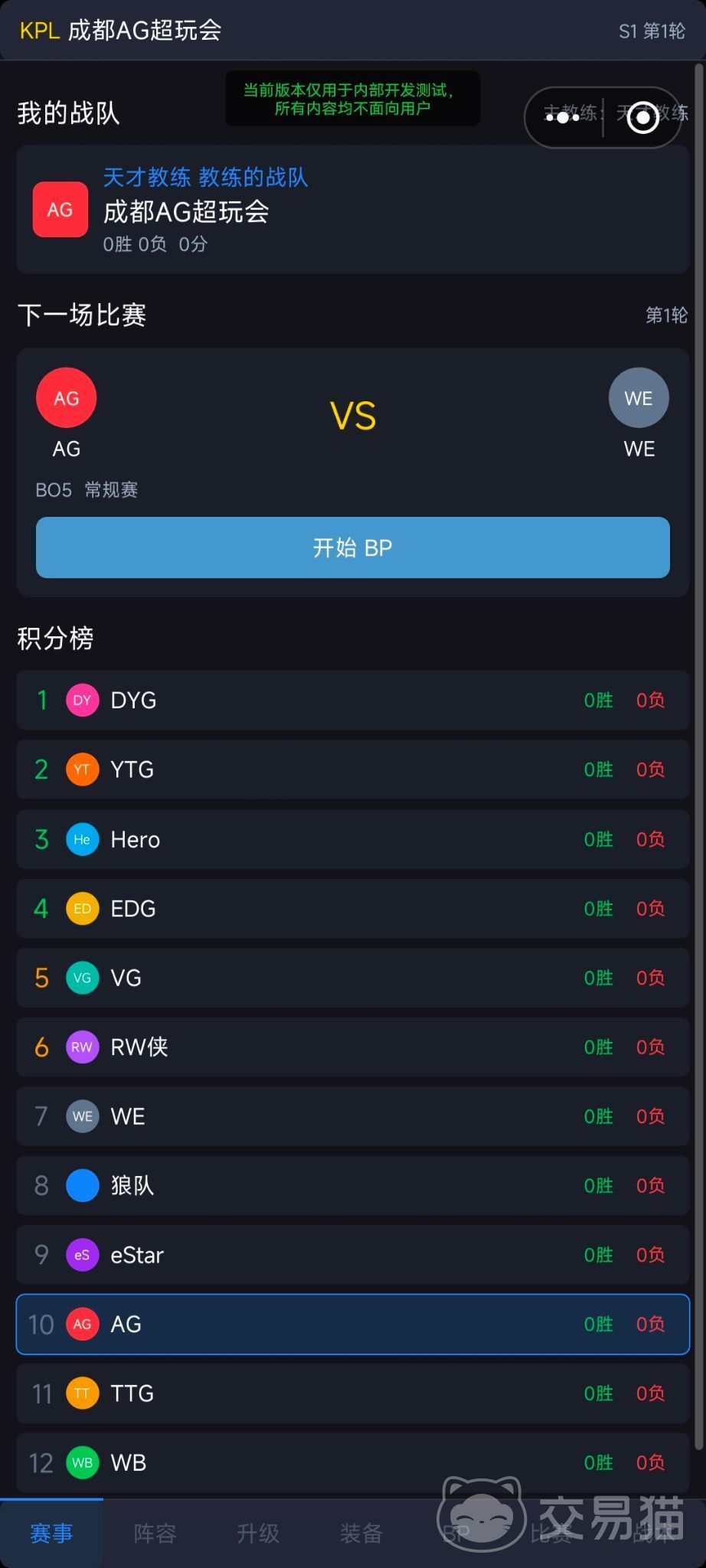Go to the BP tab
This screenshot has height=1568, width=706.
click(456, 1533)
